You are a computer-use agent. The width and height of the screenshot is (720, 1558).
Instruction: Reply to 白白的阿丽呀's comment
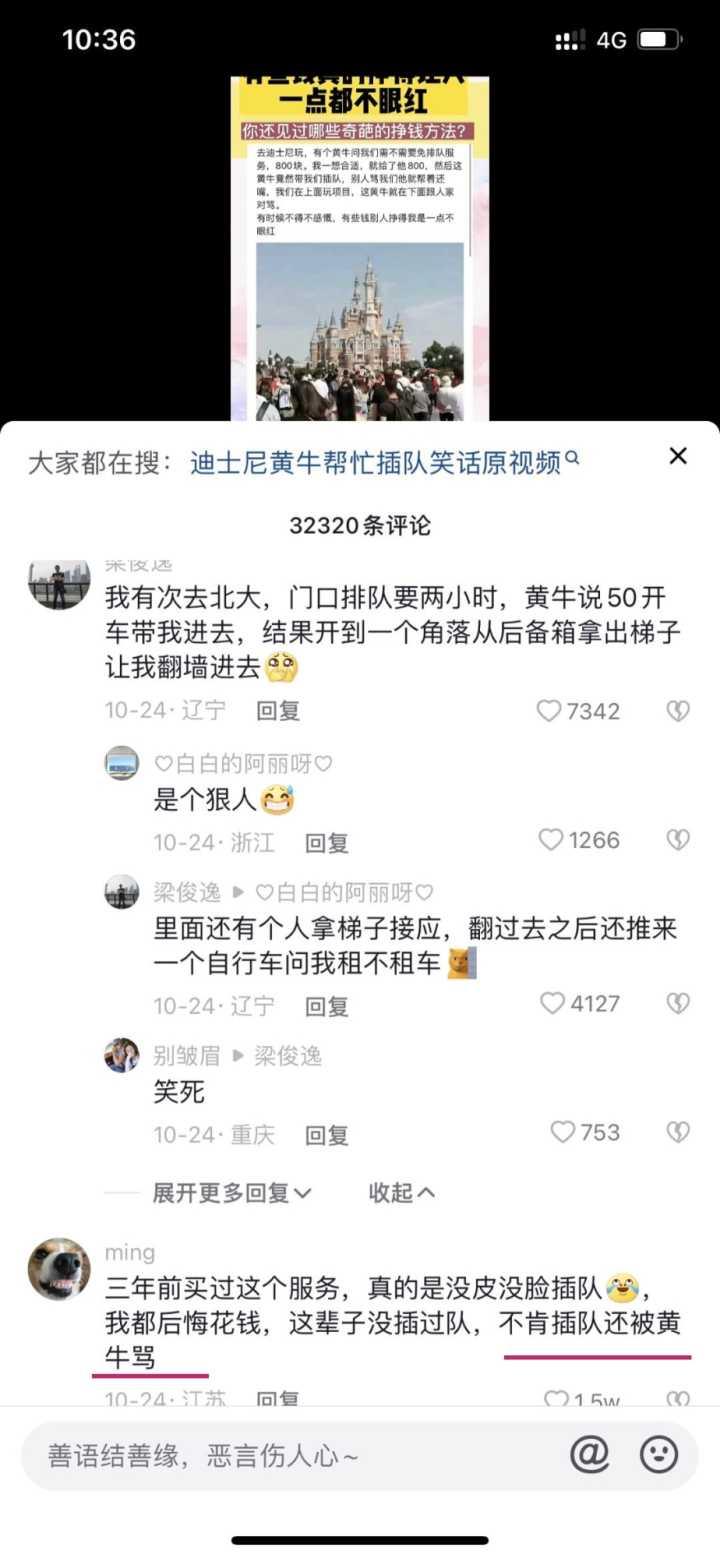point(327,842)
